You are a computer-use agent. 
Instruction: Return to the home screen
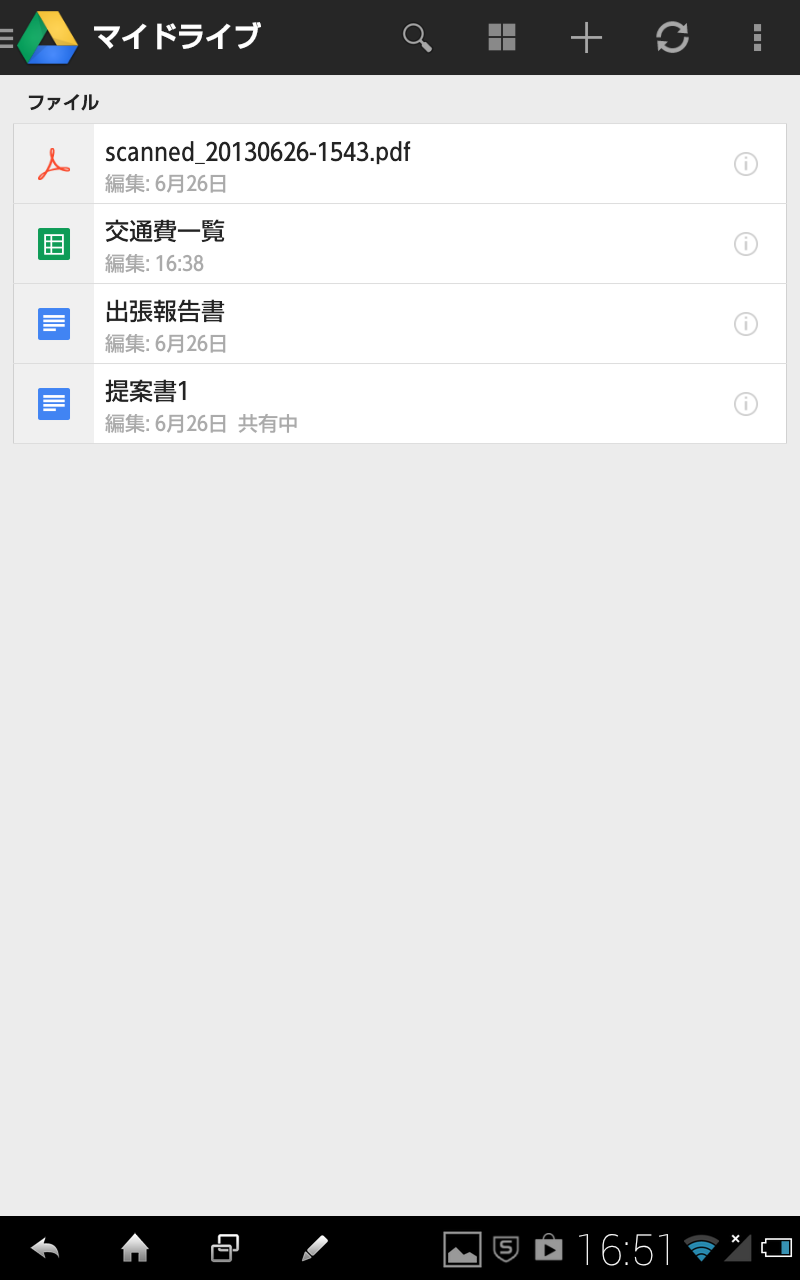click(135, 1248)
